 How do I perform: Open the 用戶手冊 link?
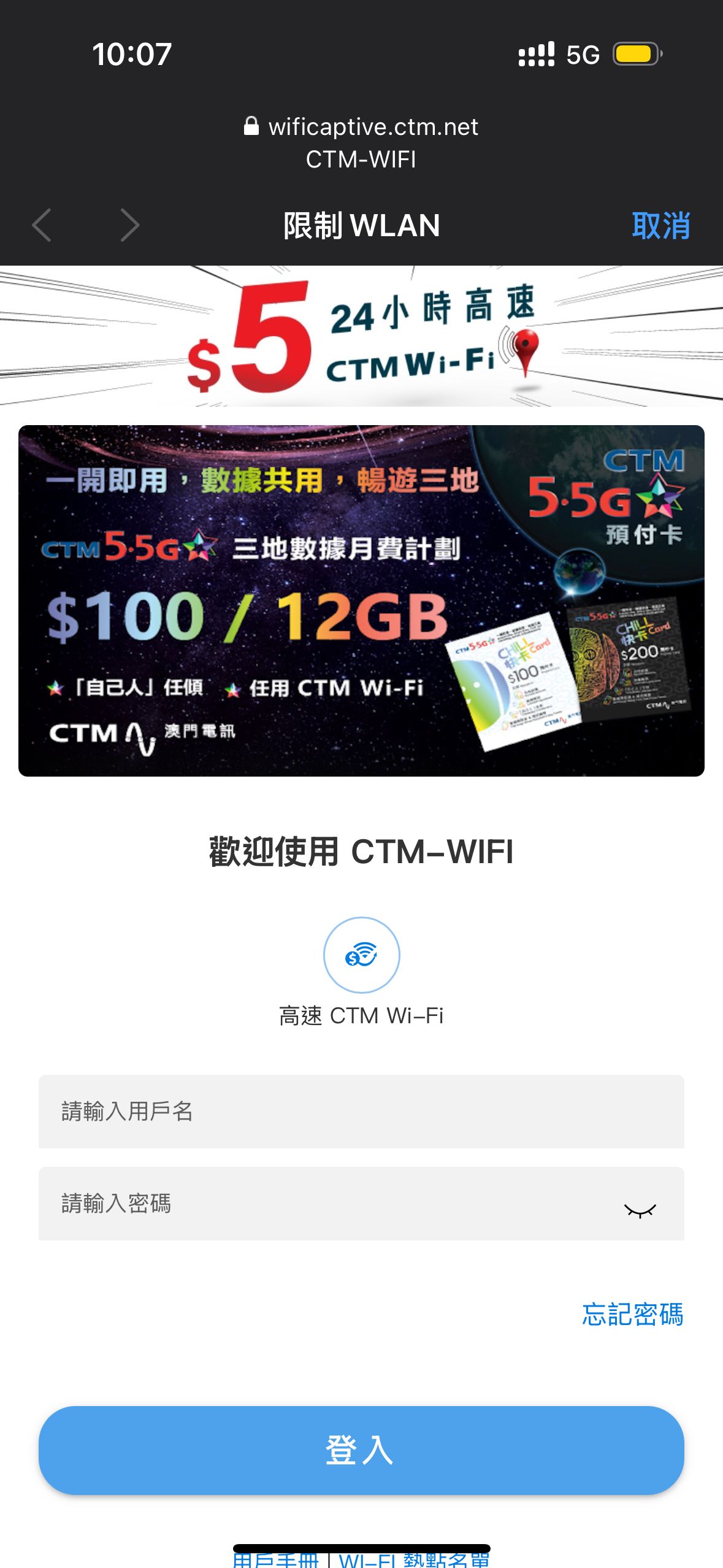(x=276, y=1561)
